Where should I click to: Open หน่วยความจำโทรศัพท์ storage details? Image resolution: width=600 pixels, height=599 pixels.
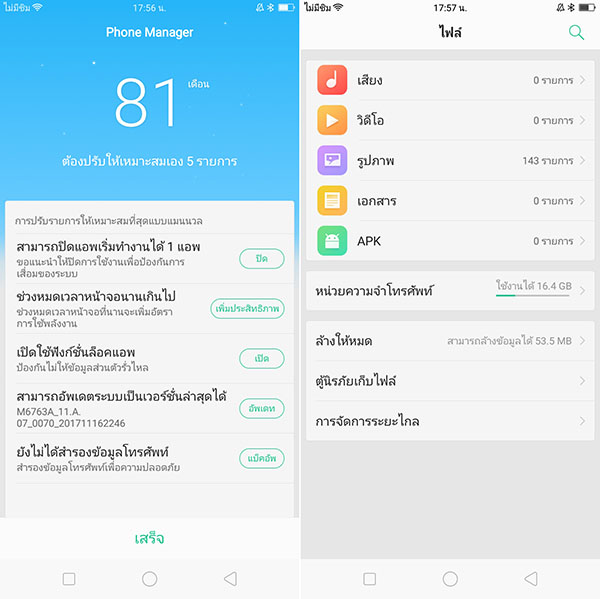(450, 290)
